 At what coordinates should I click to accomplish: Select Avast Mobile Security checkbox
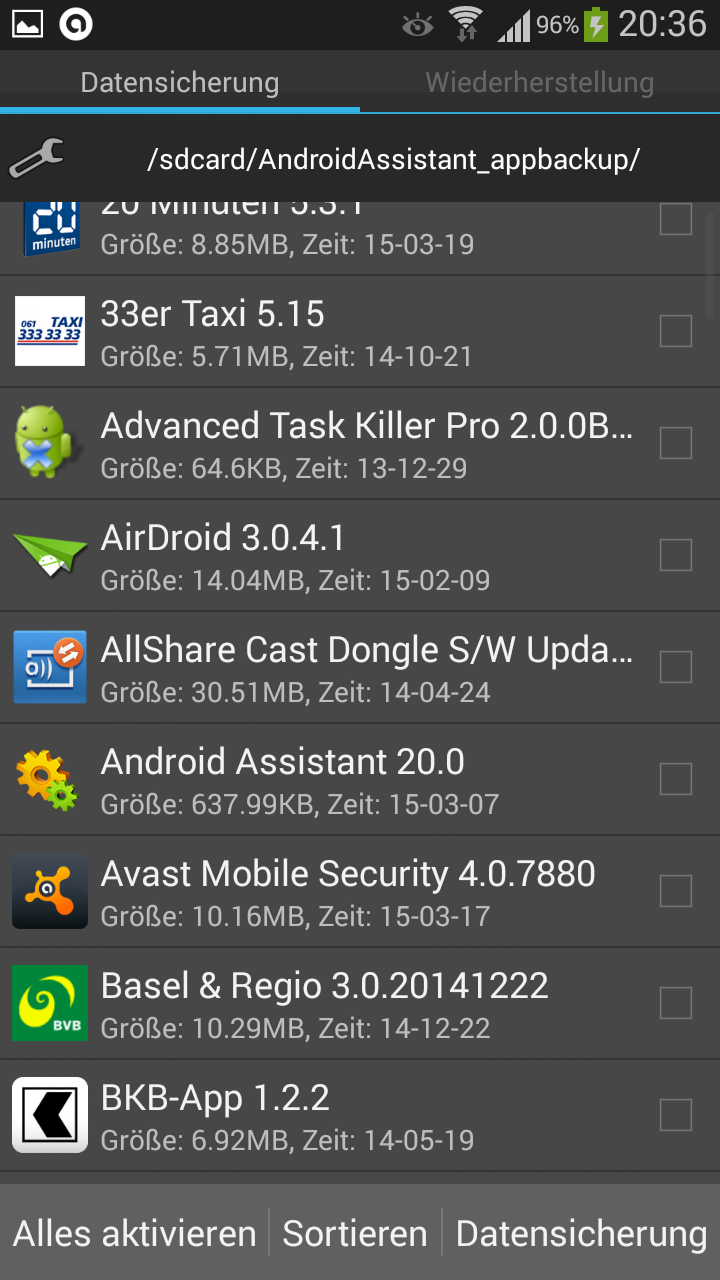pos(676,891)
